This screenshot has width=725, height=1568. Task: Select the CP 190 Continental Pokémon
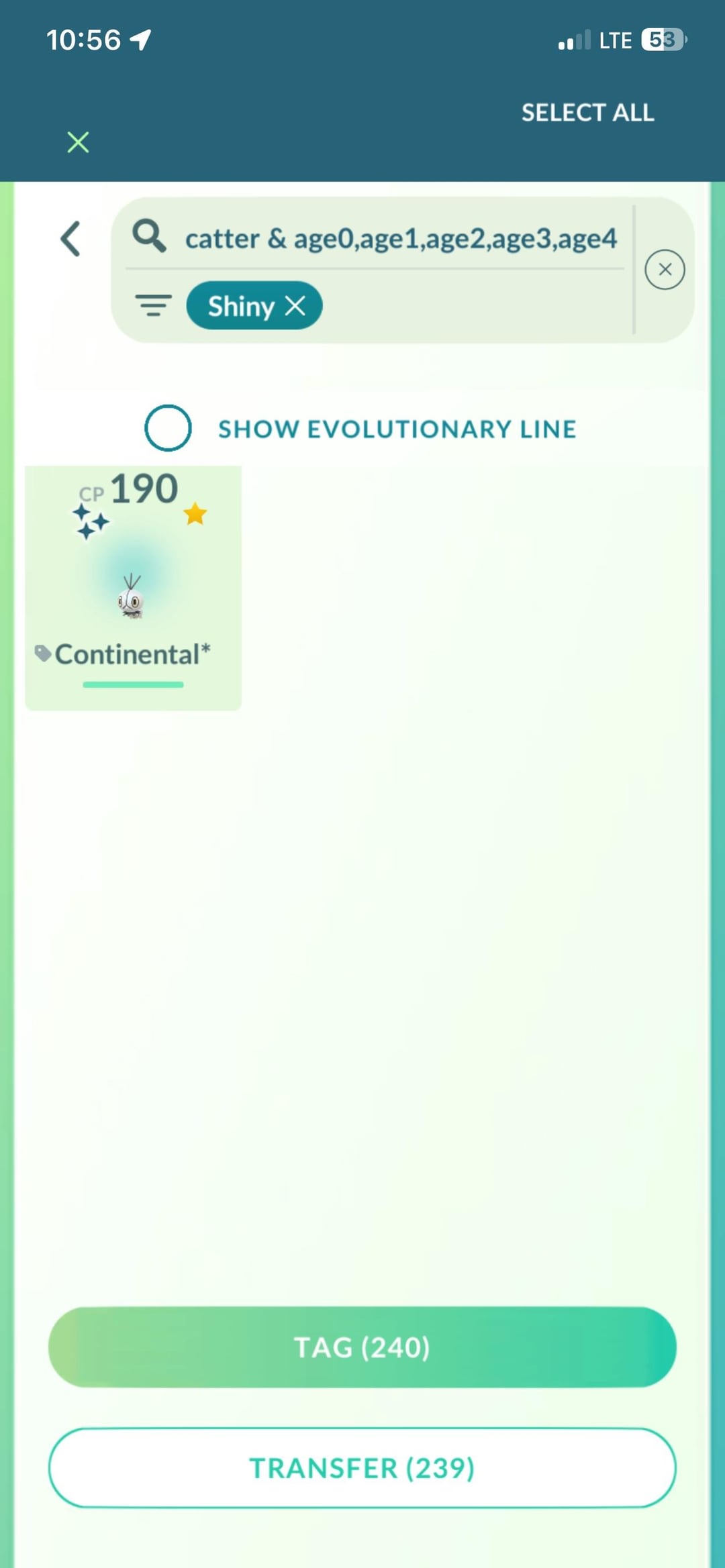[x=133, y=587]
